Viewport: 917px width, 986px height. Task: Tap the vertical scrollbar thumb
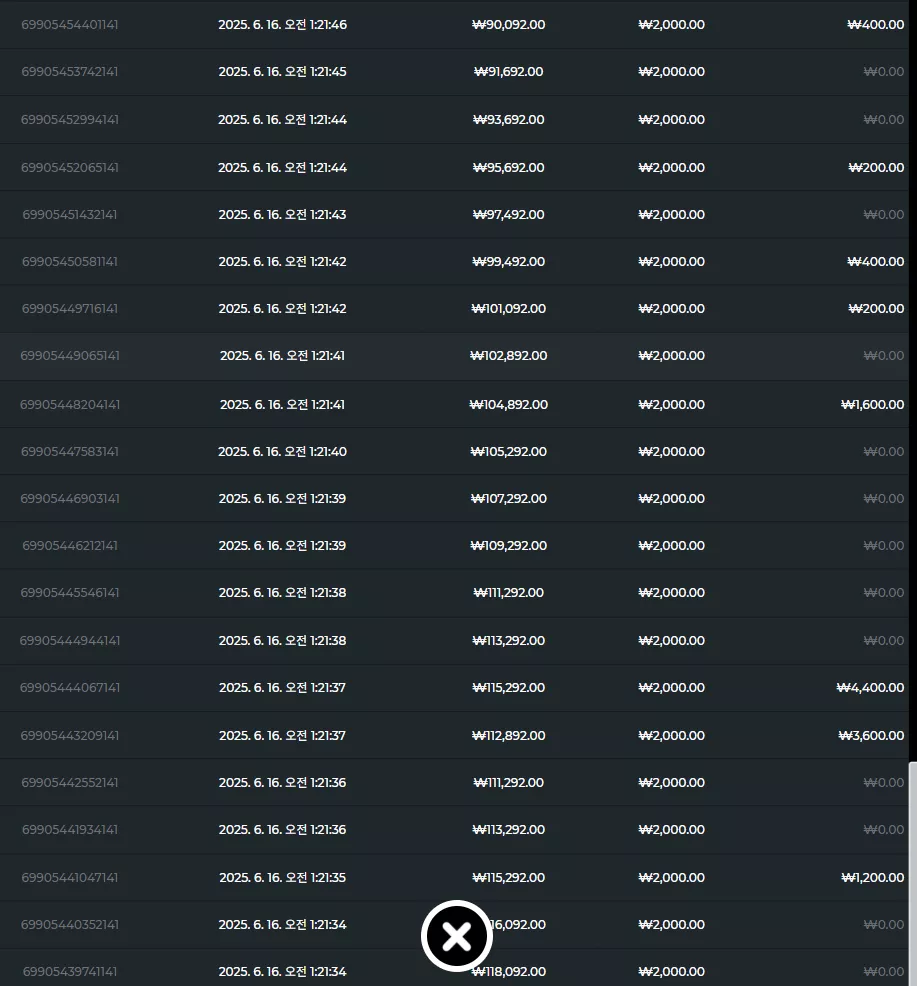(x=913, y=873)
